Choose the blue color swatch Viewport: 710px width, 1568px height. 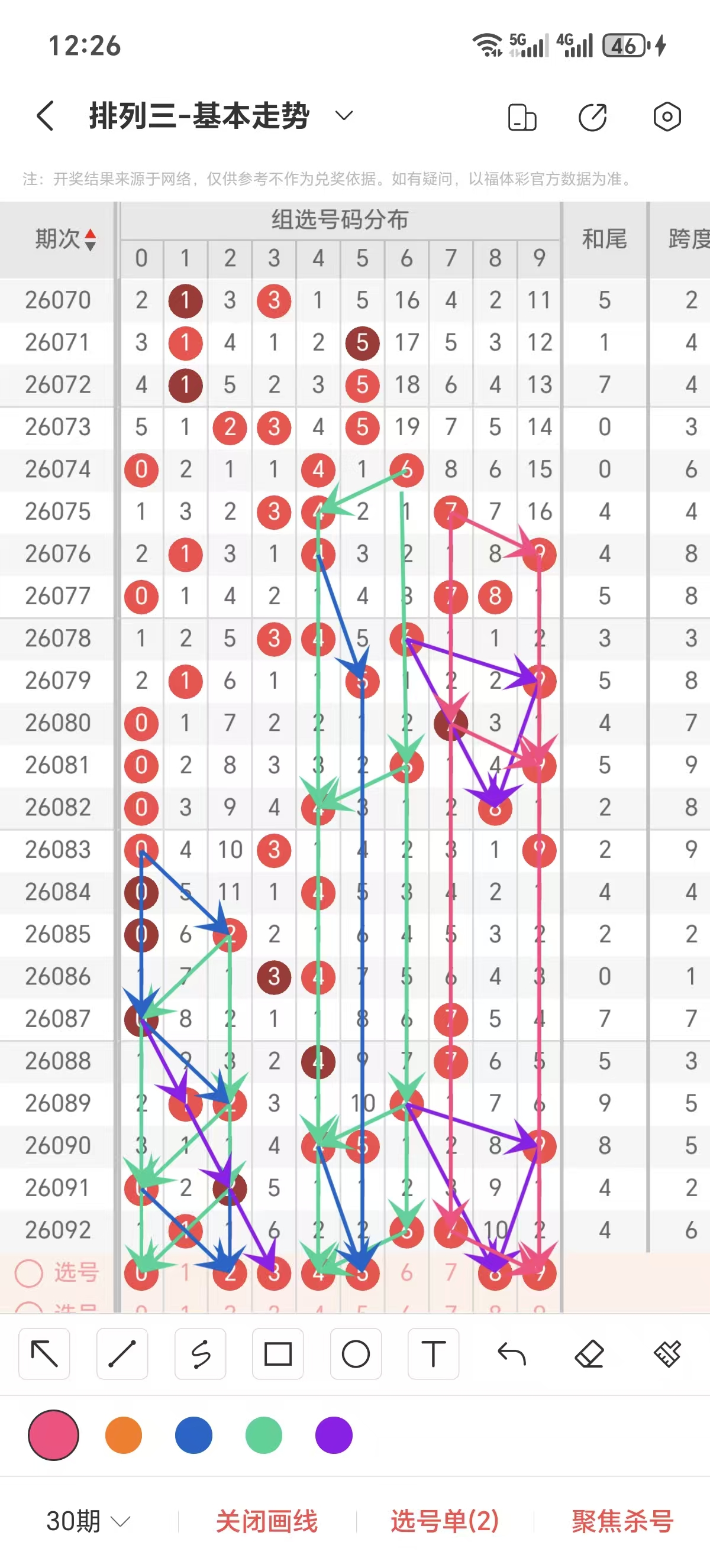[193, 1435]
